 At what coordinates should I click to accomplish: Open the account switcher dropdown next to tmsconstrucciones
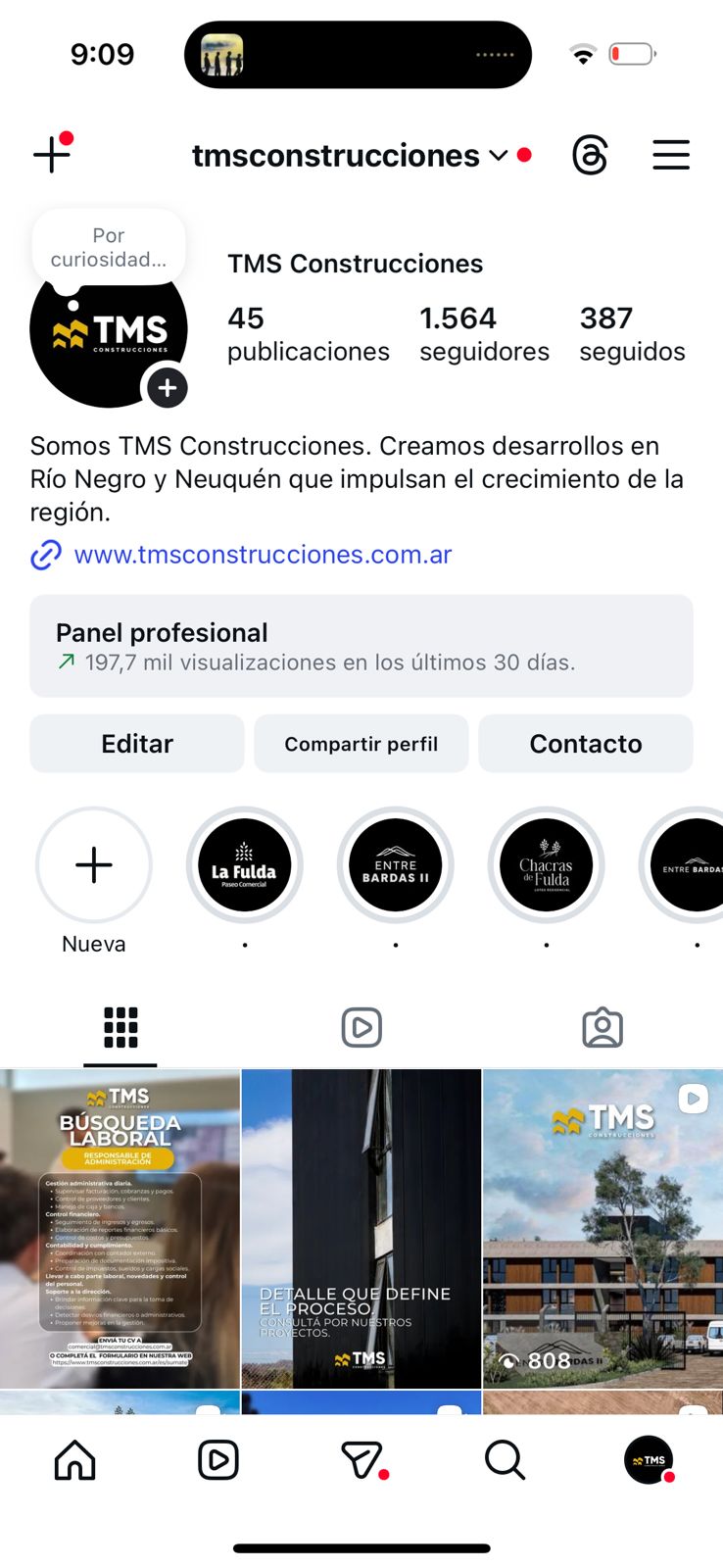coord(498,156)
